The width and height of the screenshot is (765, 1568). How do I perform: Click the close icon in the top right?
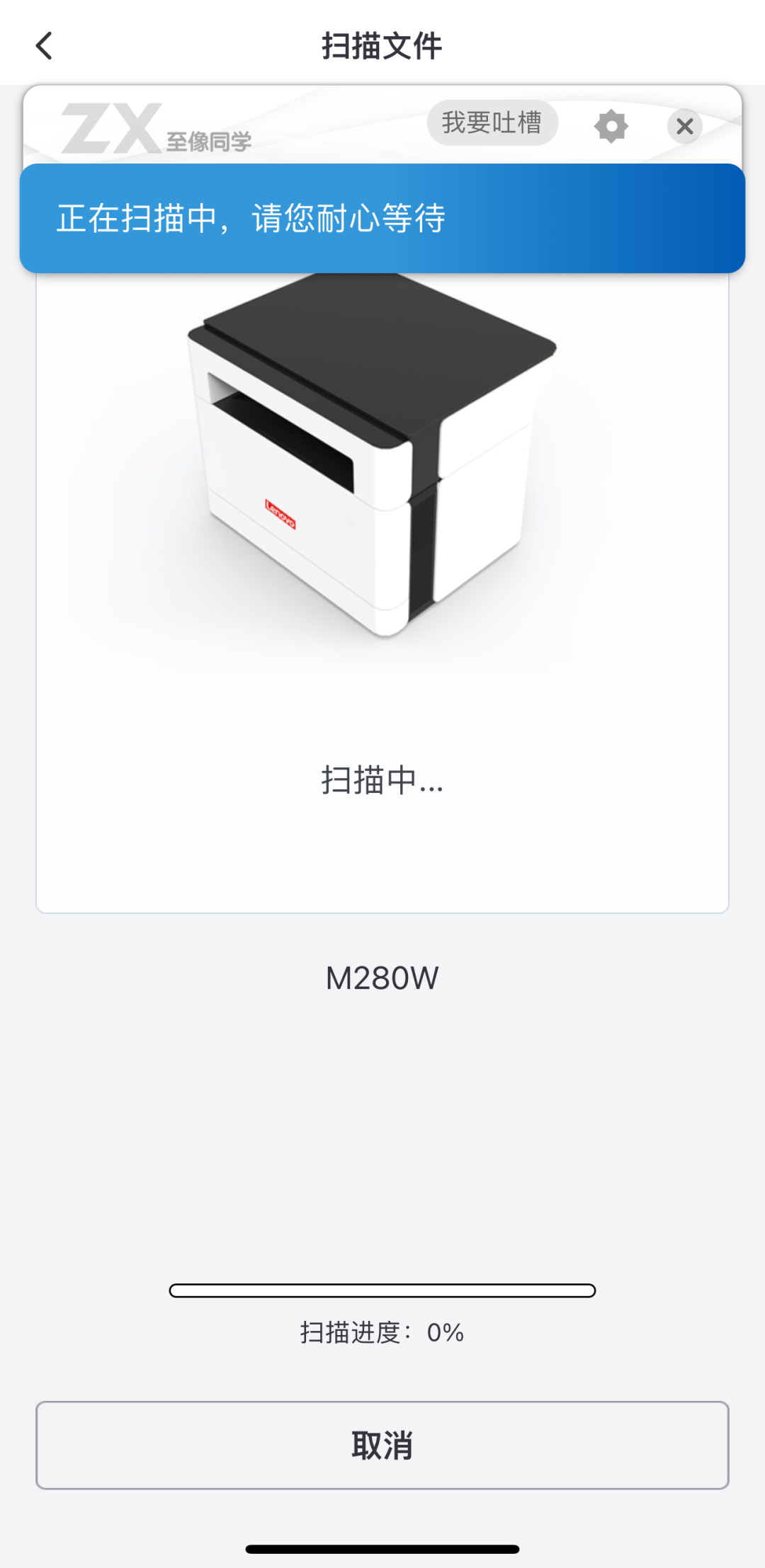point(684,126)
